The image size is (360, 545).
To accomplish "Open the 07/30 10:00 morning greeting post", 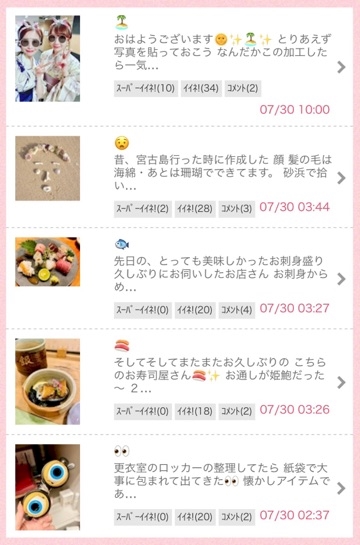I will tap(179, 67).
